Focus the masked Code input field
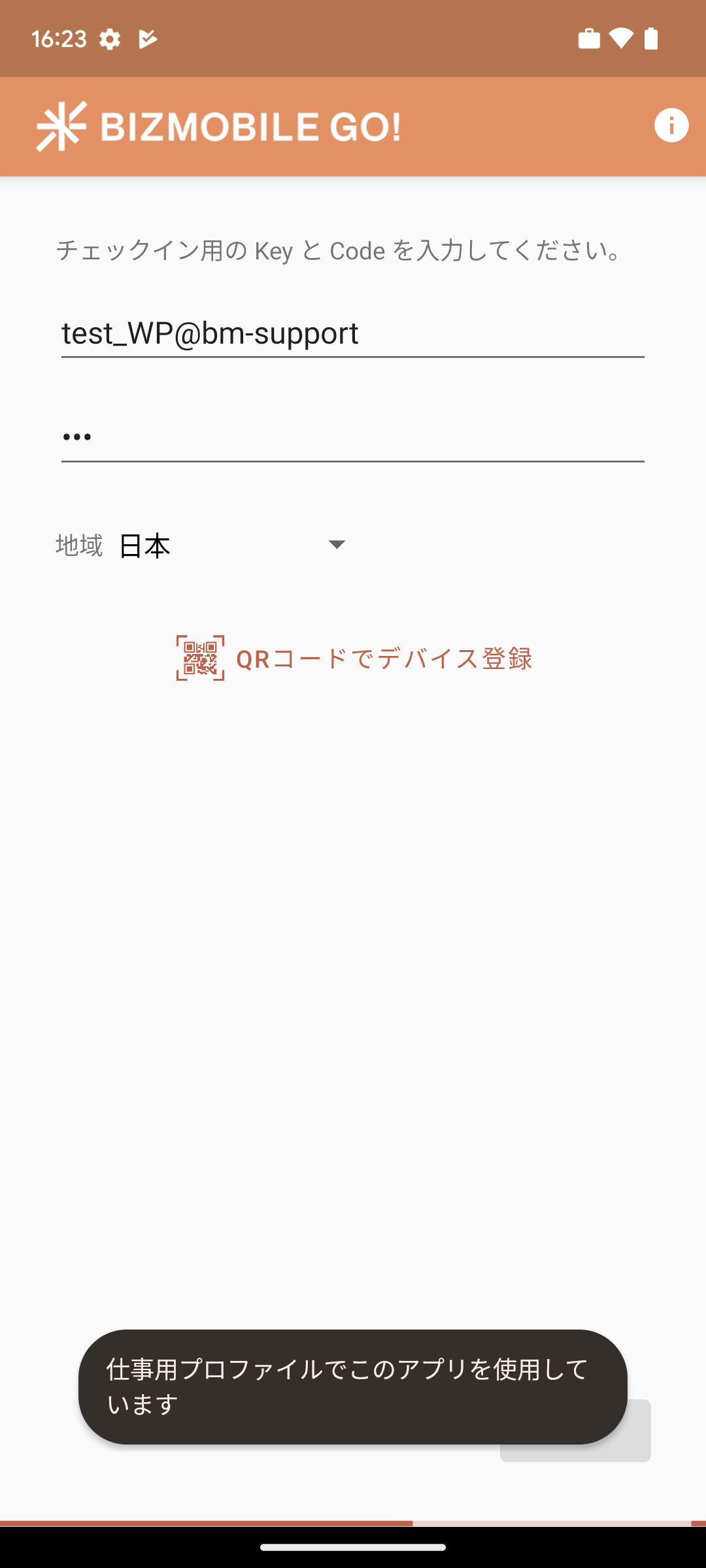Screen dimensions: 706x1568 point(353,437)
